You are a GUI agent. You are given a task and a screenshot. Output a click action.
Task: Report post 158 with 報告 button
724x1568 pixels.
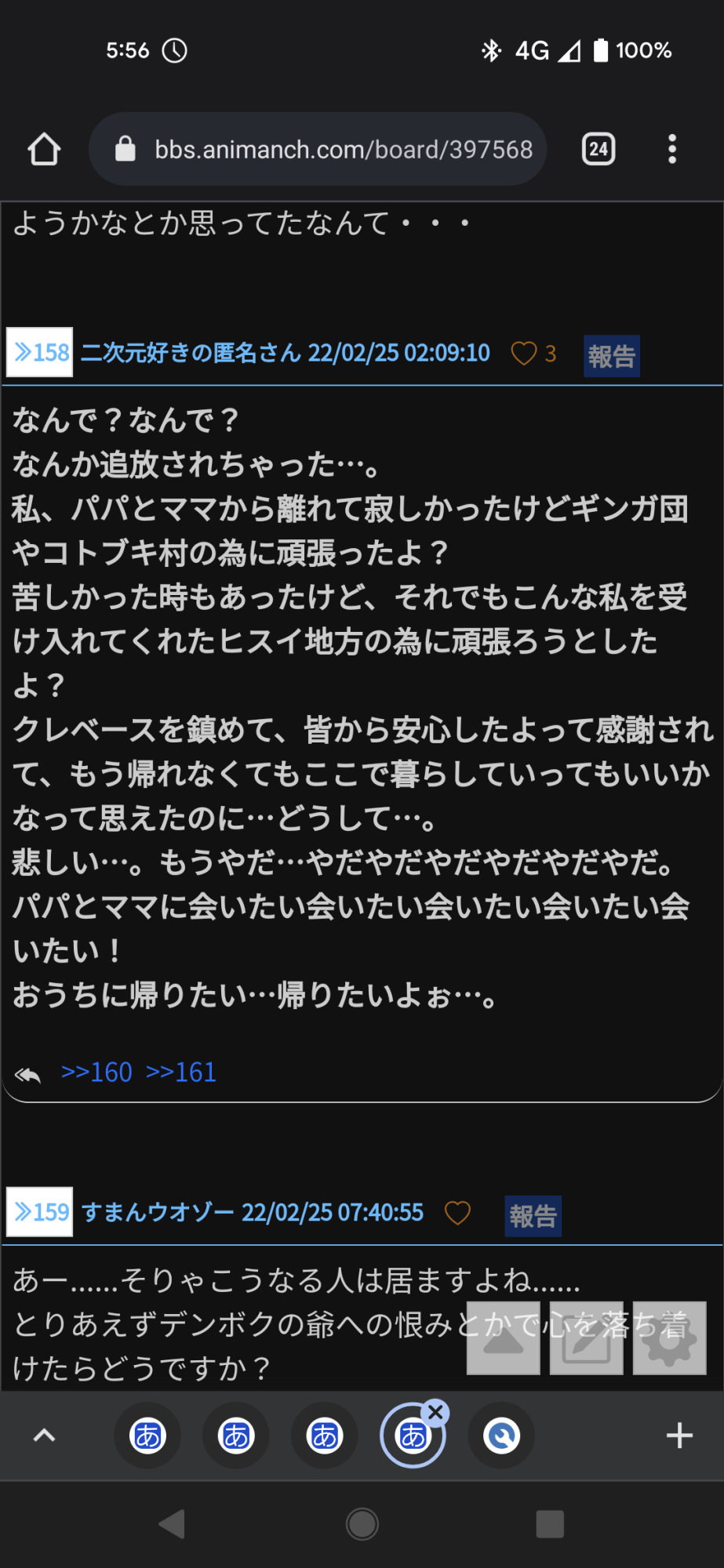611,357
